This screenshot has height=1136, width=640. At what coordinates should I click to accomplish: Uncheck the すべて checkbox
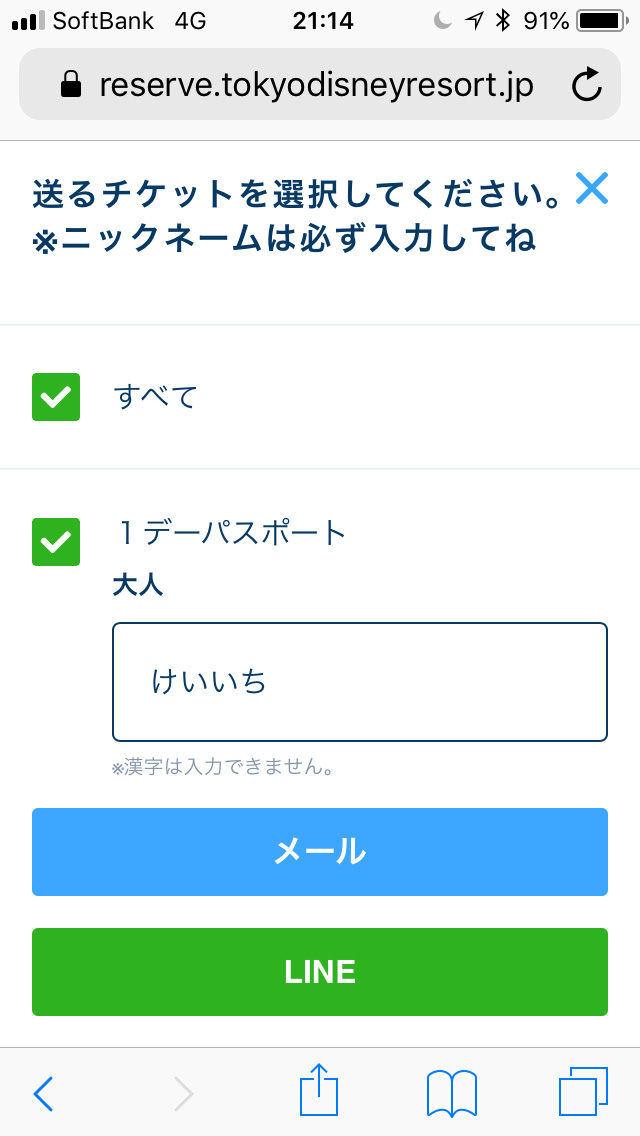[x=56, y=397]
